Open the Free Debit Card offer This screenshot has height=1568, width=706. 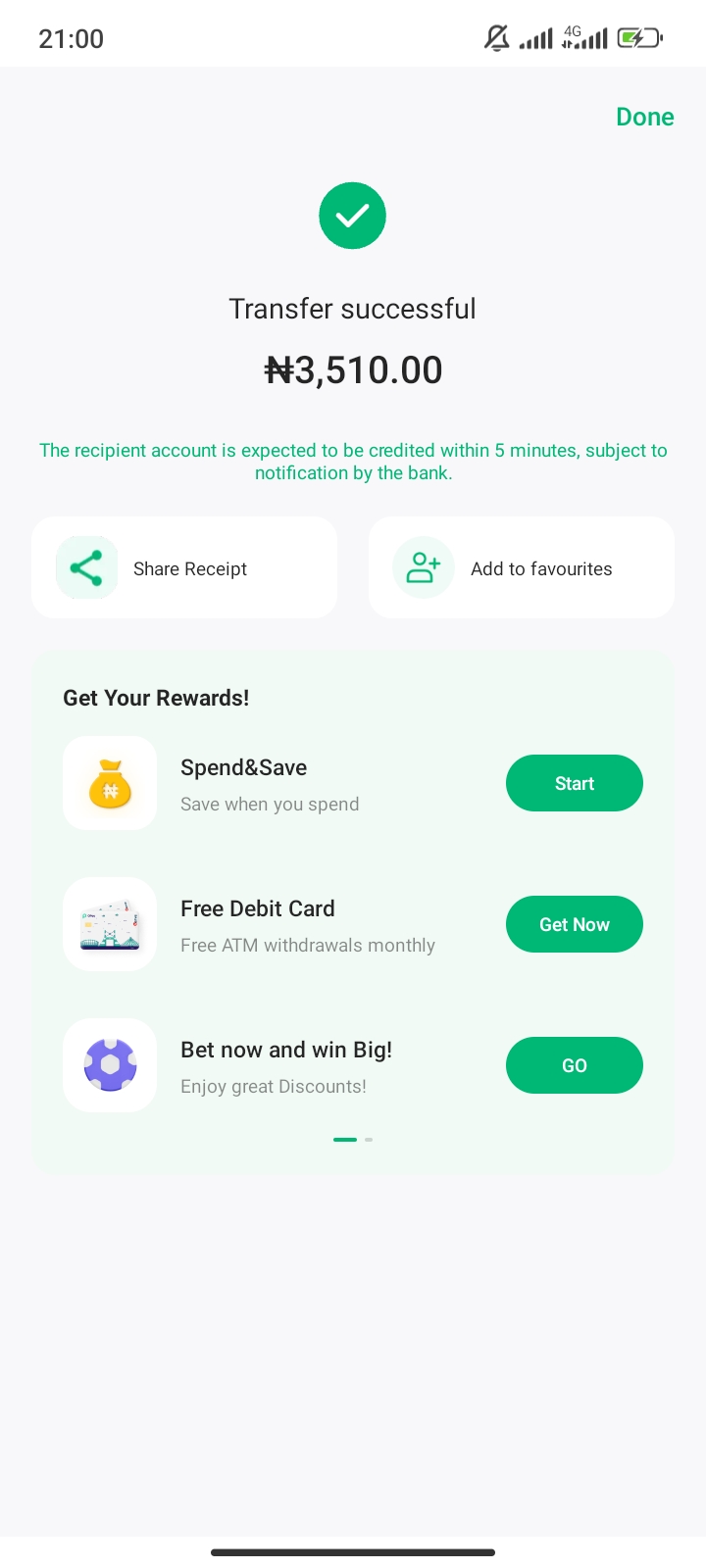(294, 925)
